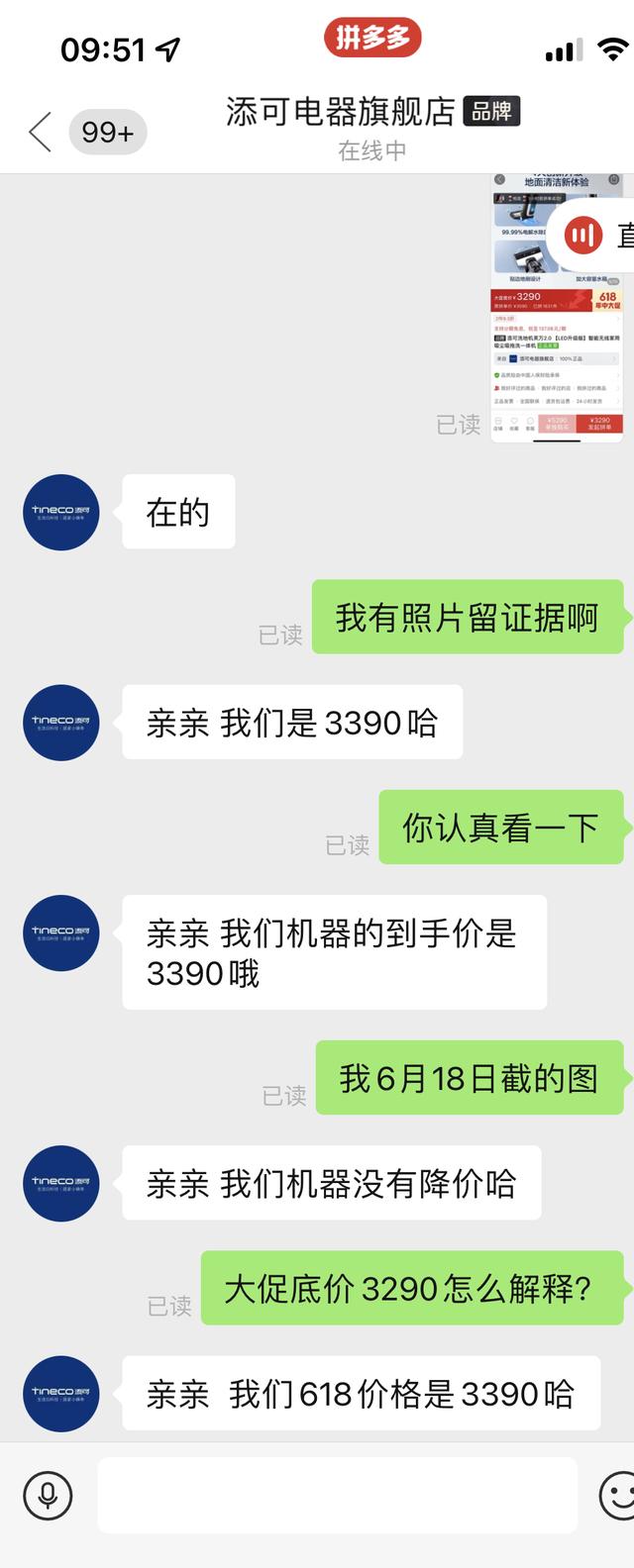This screenshot has height=1568, width=634.
Task: Tap the Tineco avatar beside 在的
Action: [61, 512]
